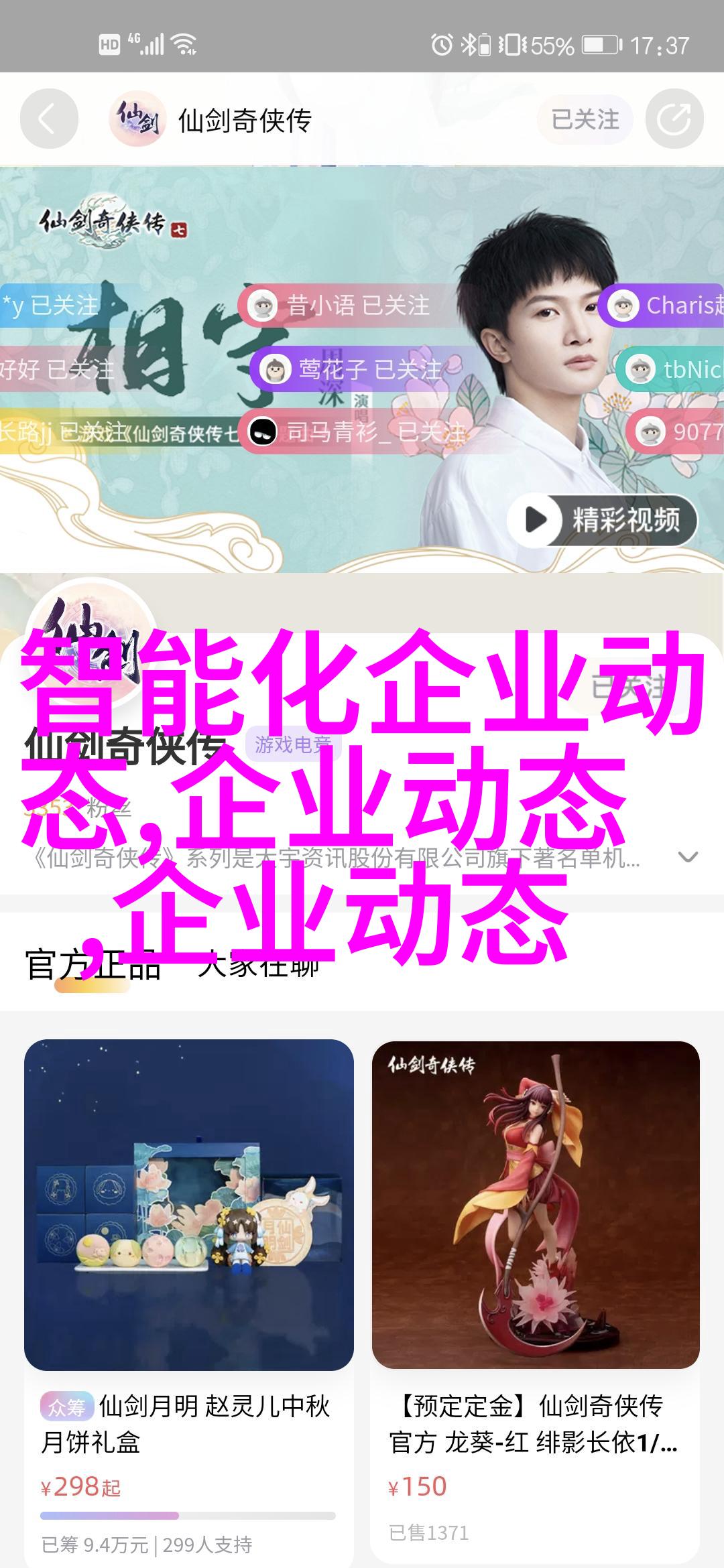Switch to the 大家在聊 tab
The image size is (724, 1568).
pos(258,966)
